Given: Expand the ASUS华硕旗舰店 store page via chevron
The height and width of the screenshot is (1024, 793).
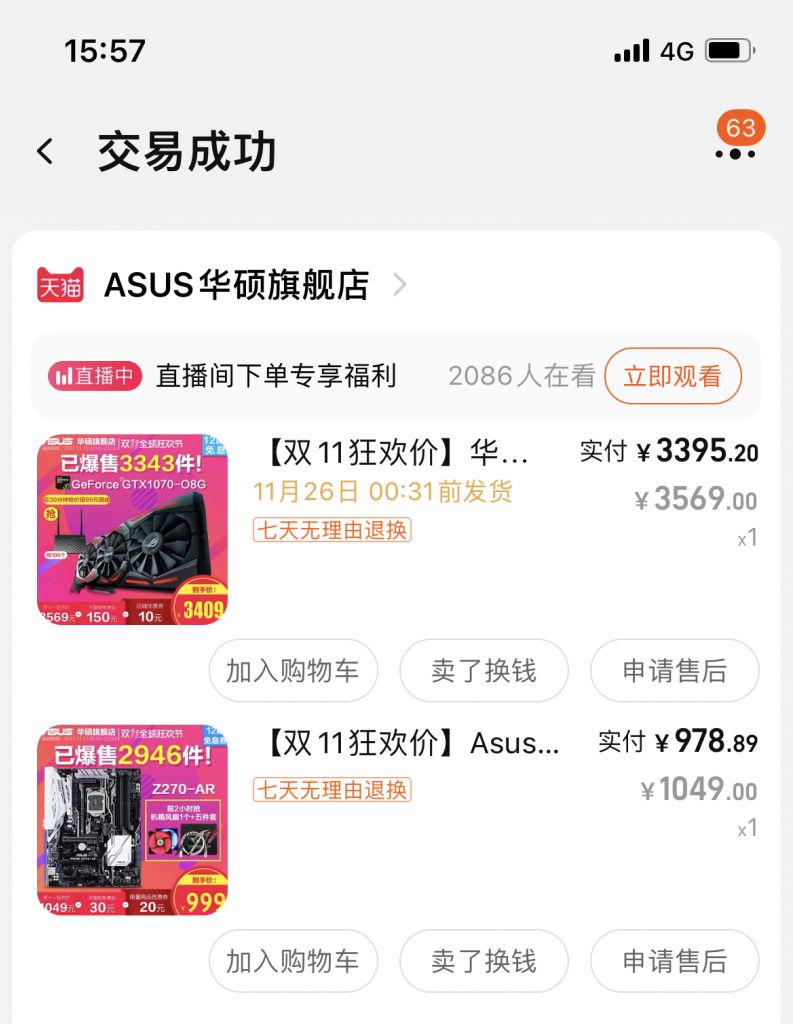Looking at the screenshot, I should coord(400,285).
